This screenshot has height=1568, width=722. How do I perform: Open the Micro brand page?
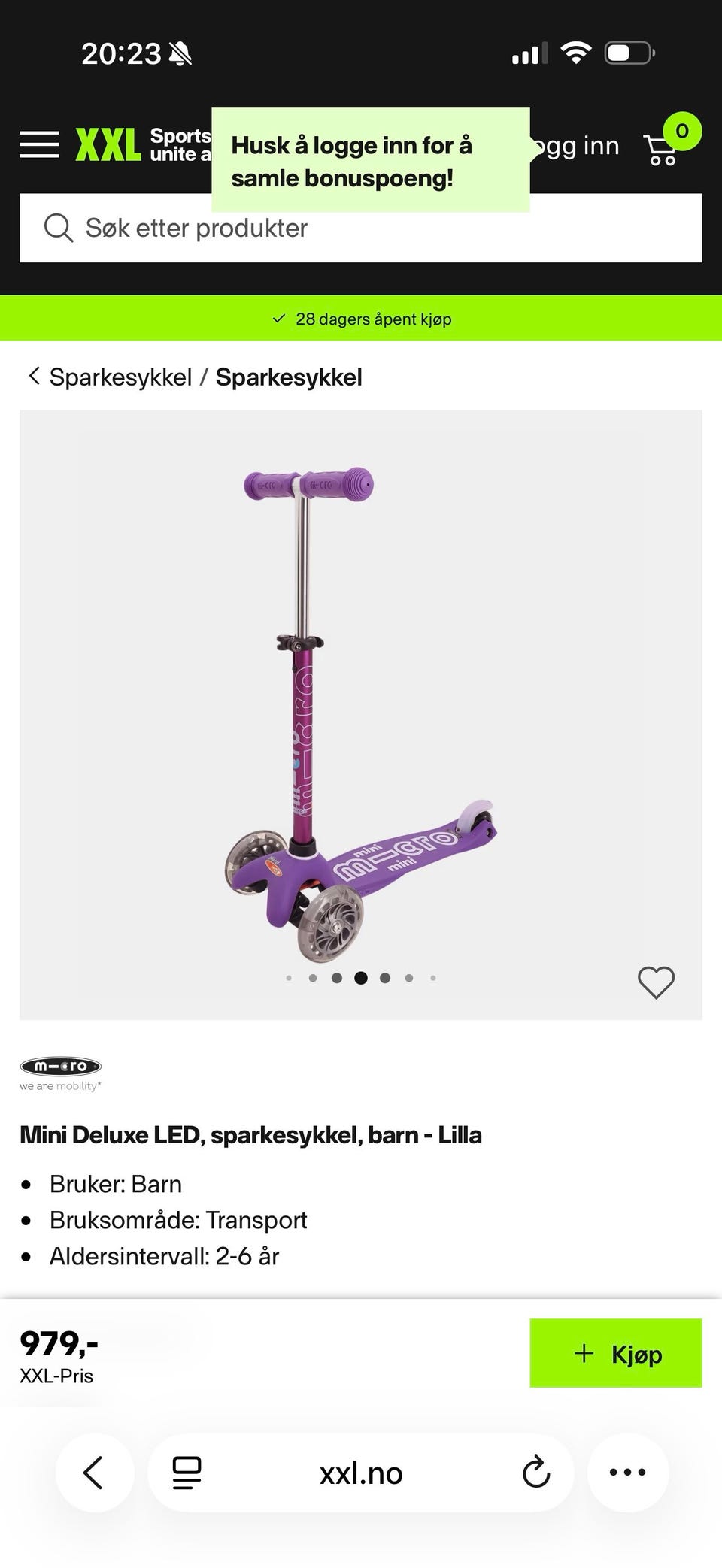coord(60,1073)
